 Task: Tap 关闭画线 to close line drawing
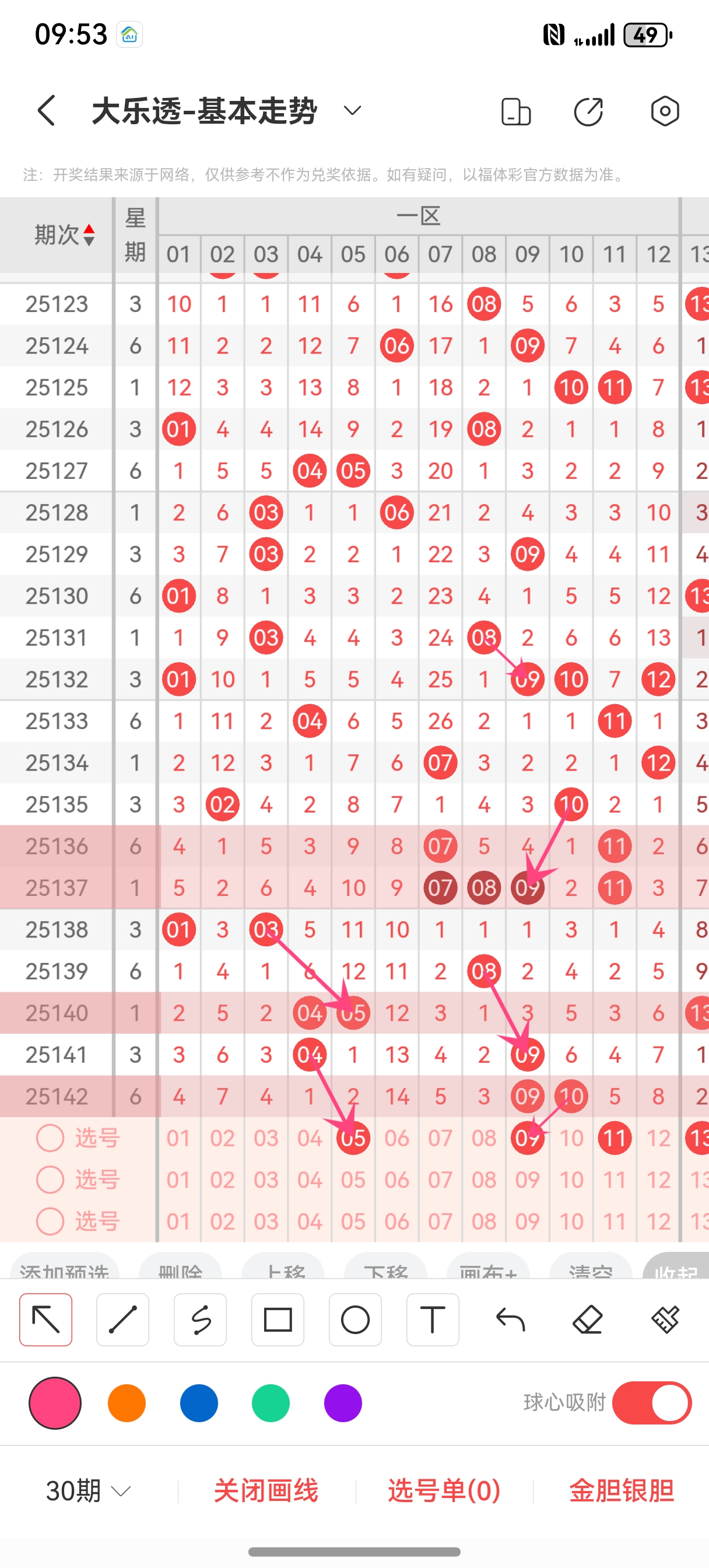point(266,1492)
